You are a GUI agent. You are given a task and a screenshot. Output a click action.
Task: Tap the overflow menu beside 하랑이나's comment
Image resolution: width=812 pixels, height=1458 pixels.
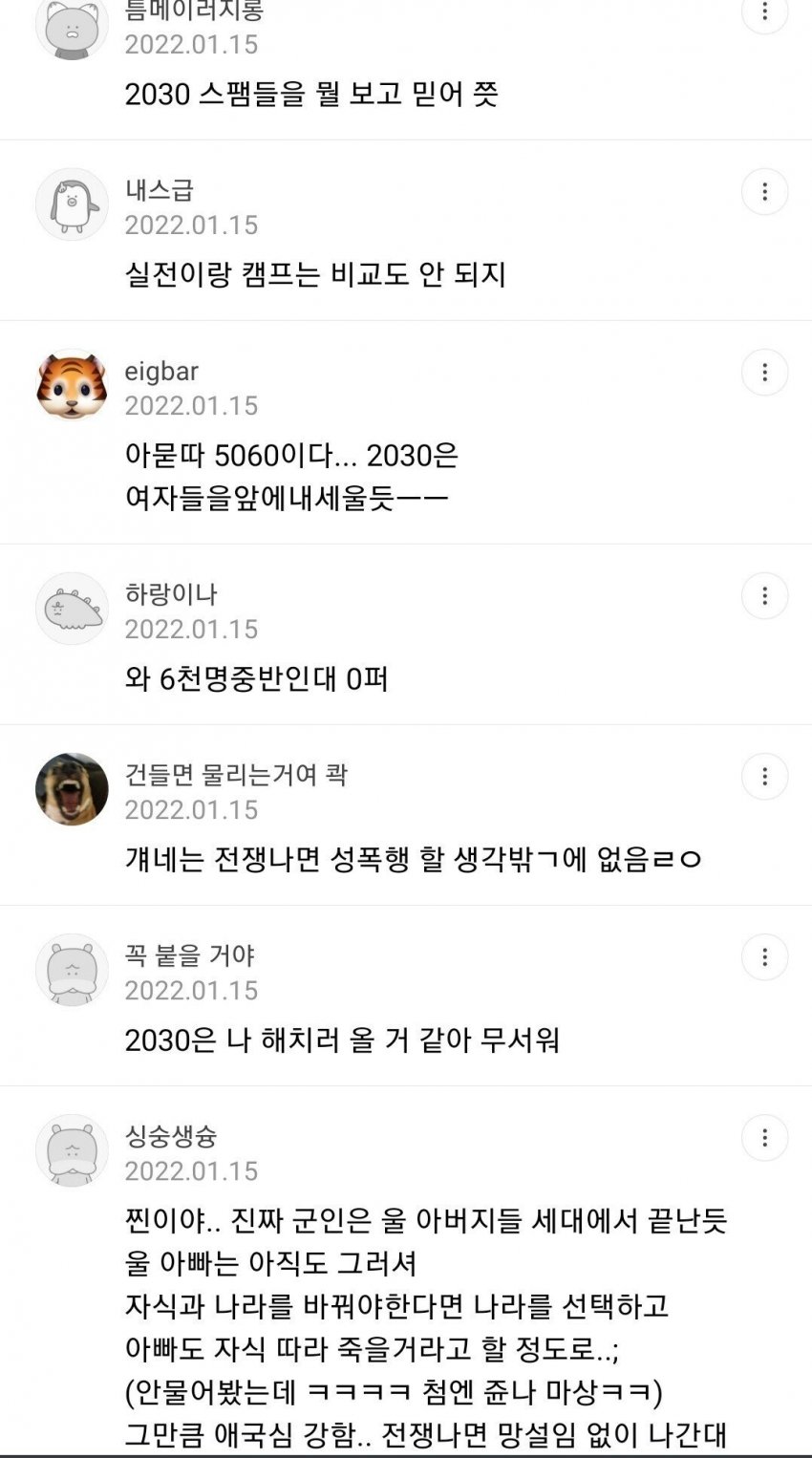(764, 597)
